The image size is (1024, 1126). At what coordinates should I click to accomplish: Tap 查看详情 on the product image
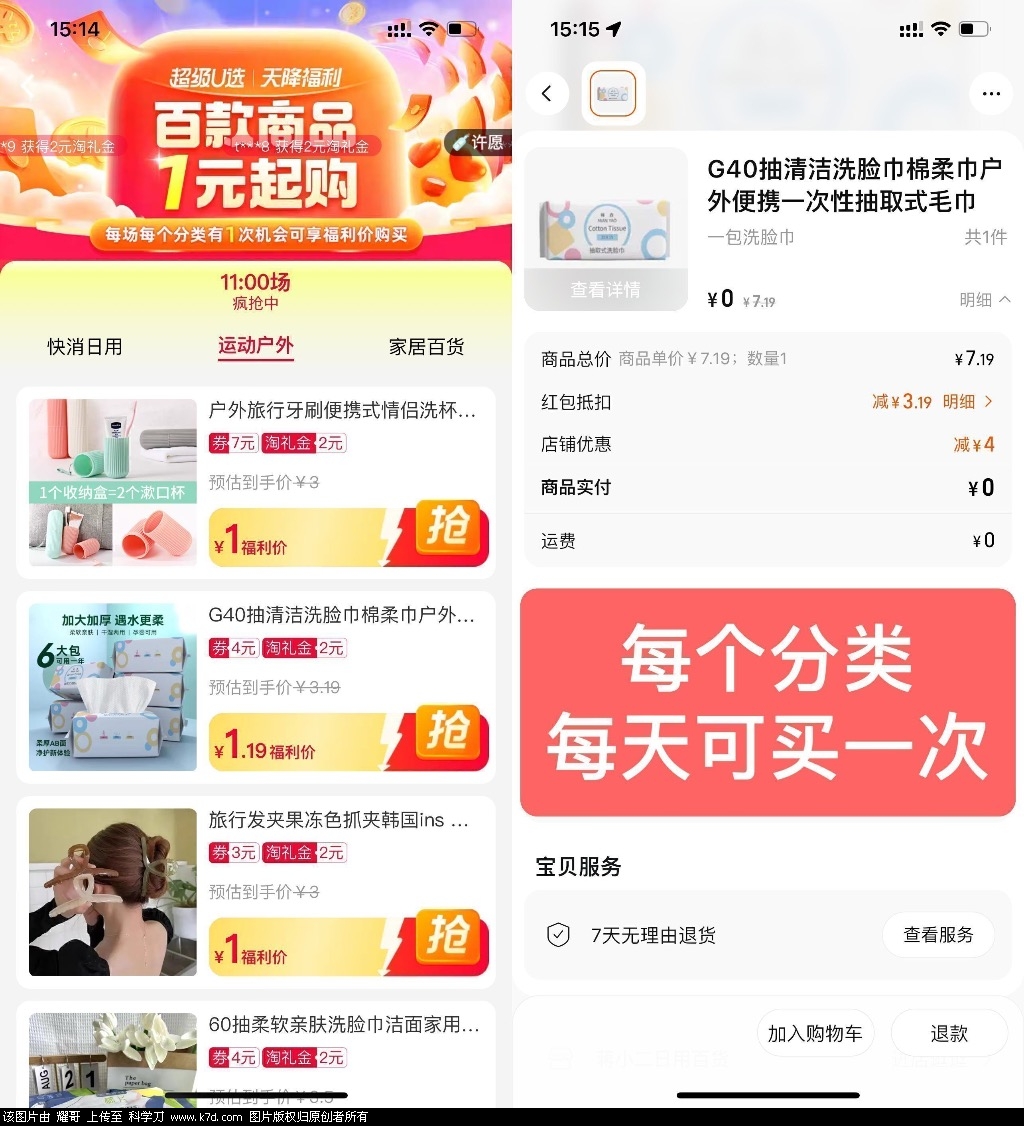(605, 290)
